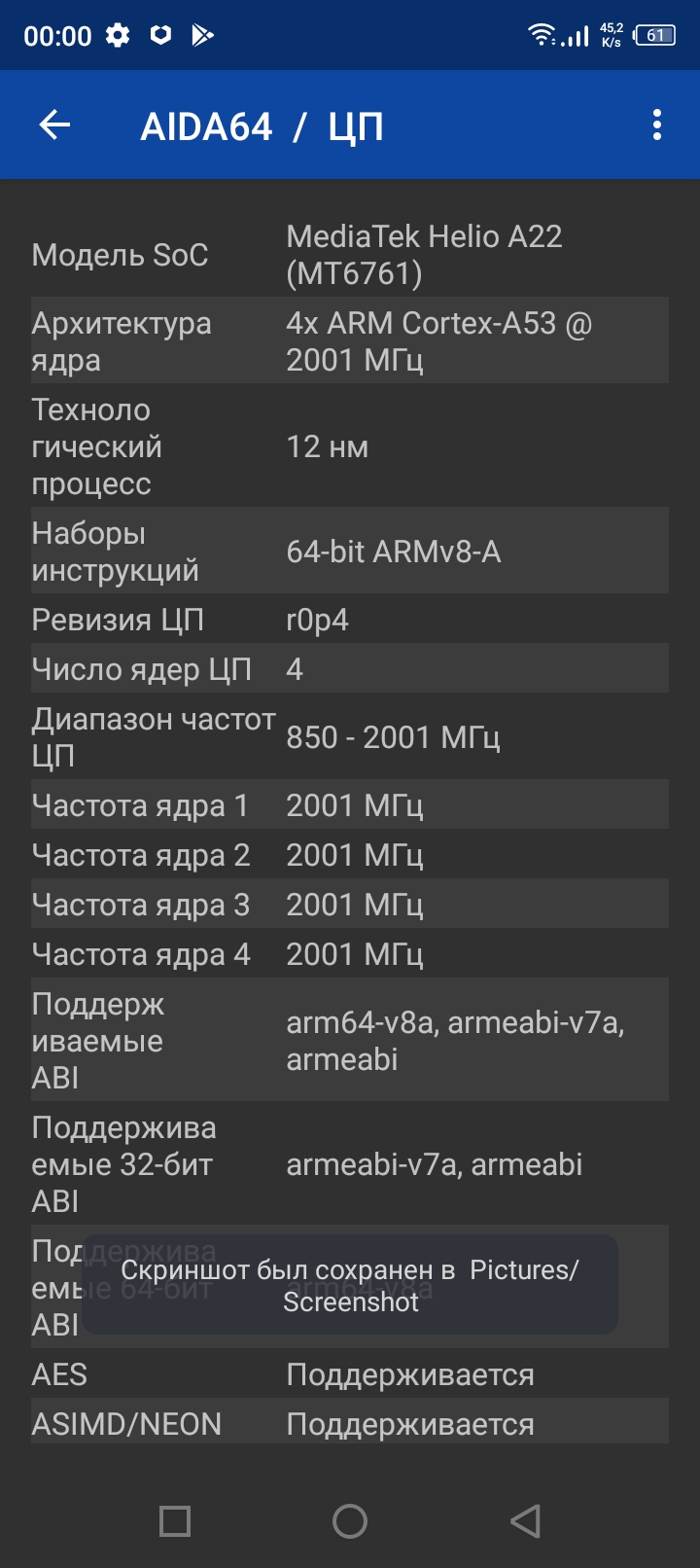Go back from the ЦП page
Viewport: 700px width, 1568px height.
coord(54,125)
